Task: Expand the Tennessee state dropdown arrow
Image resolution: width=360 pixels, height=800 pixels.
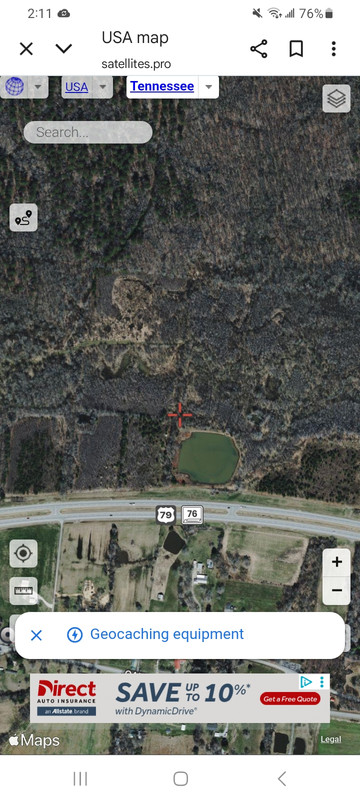Action: pyautogui.click(x=208, y=87)
